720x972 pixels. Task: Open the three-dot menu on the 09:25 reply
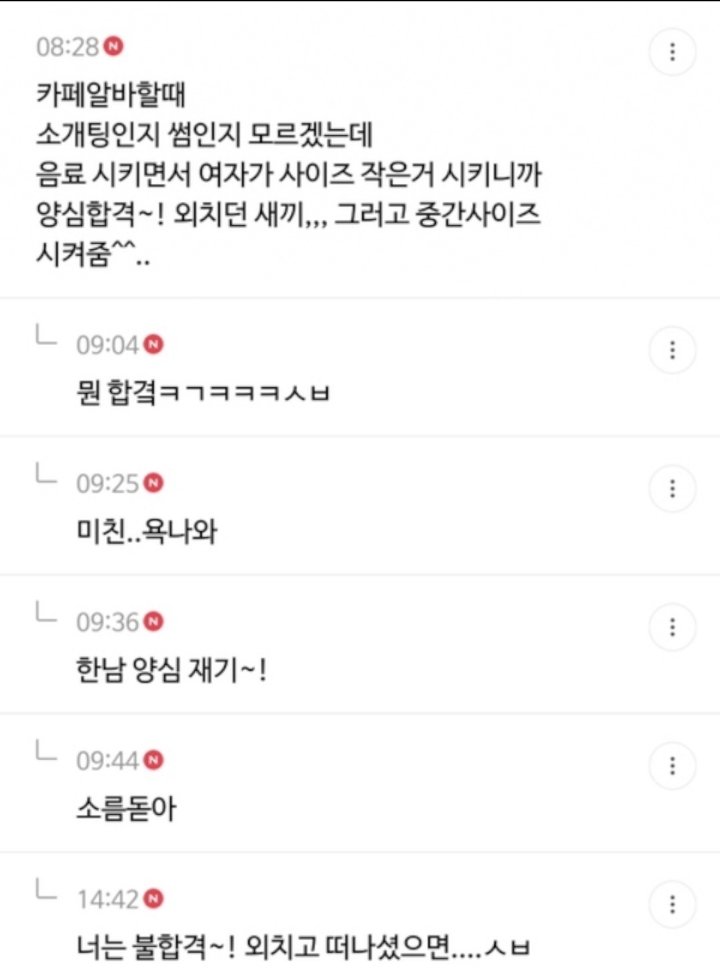tap(672, 489)
